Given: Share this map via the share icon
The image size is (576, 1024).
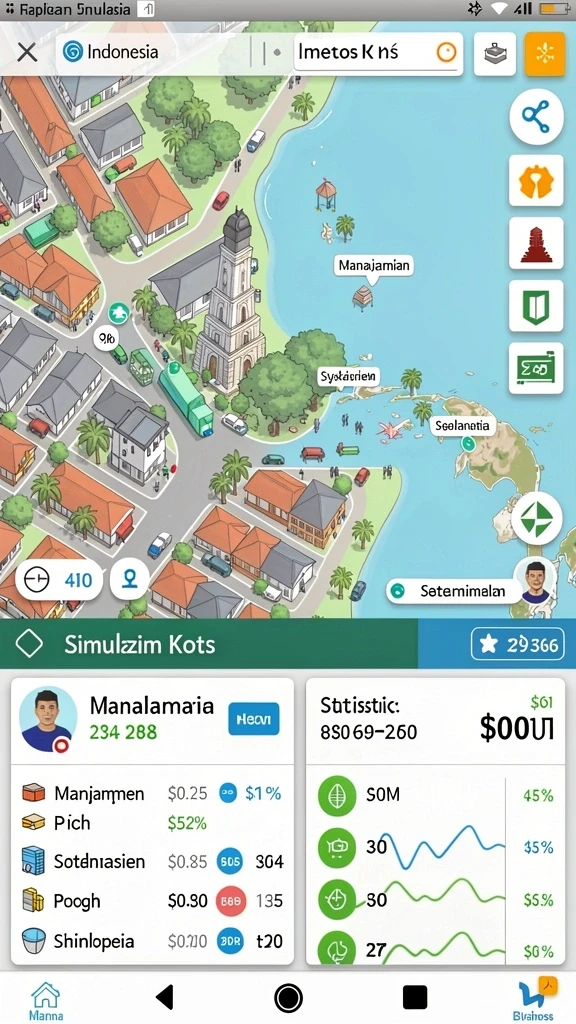Looking at the screenshot, I should [536, 117].
